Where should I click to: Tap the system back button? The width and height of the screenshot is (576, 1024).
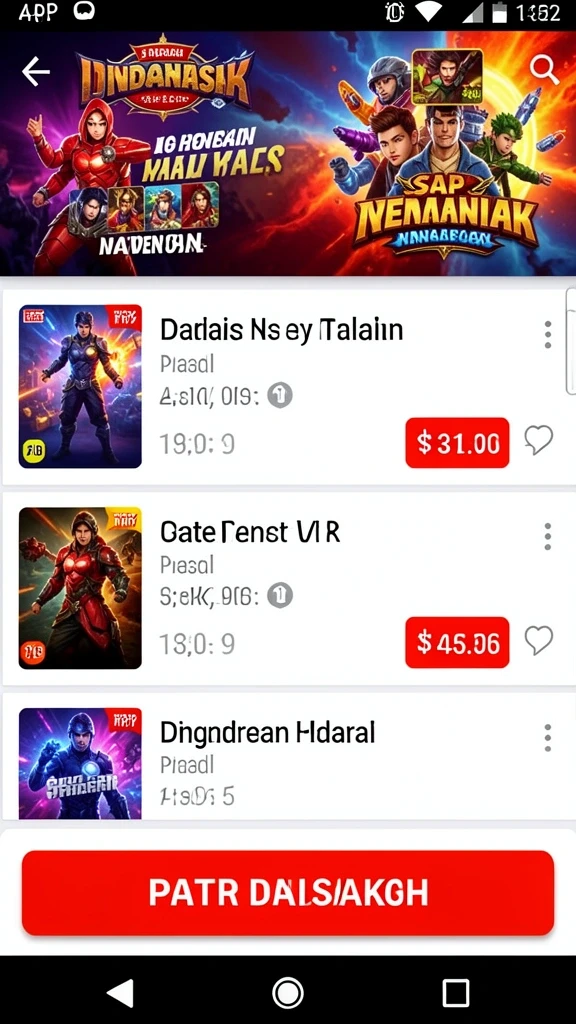pos(120,993)
